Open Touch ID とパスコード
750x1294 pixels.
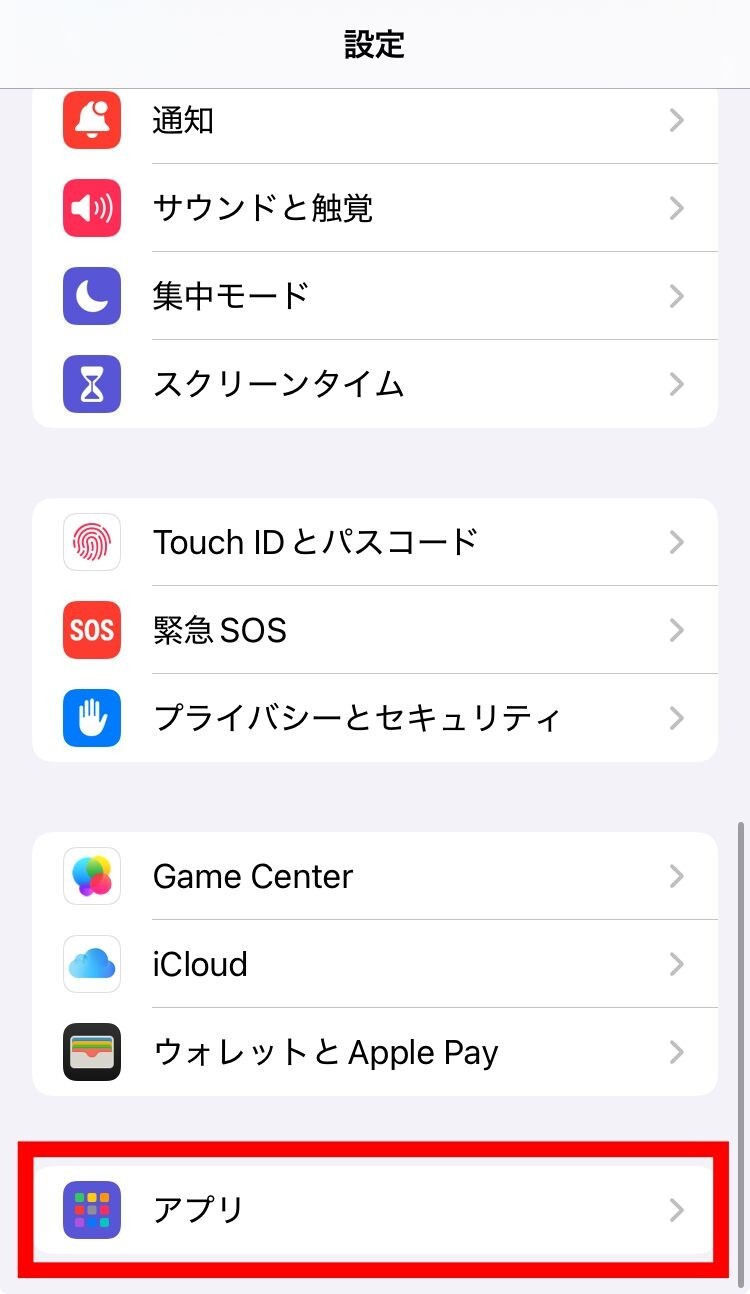pyautogui.click(x=374, y=542)
